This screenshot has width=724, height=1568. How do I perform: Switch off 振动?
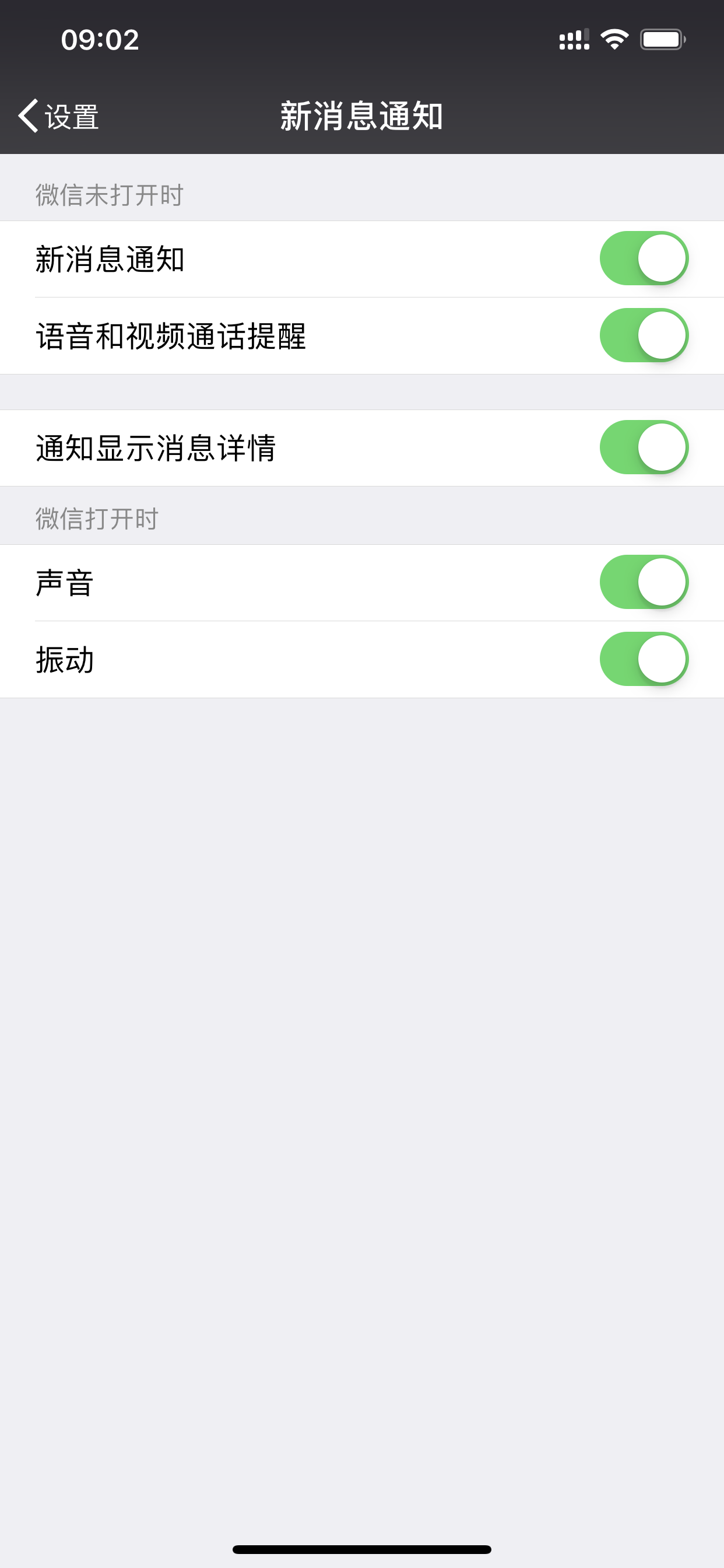coord(644,659)
